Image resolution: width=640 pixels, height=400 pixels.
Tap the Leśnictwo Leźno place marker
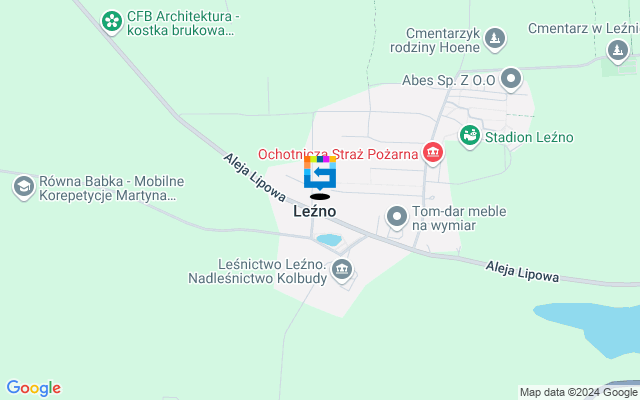tap(342, 268)
